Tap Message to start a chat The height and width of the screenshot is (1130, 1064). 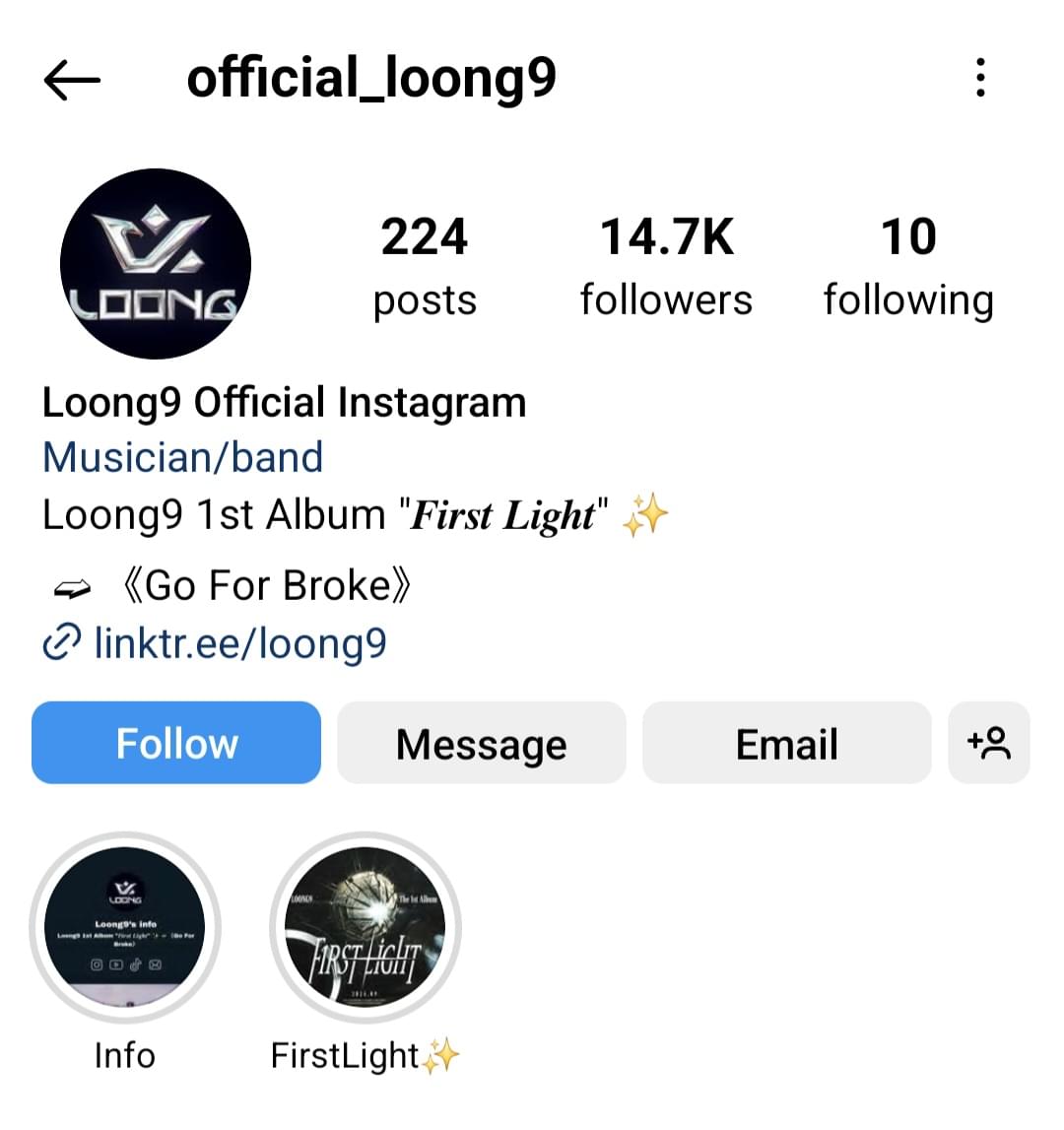pos(481,743)
